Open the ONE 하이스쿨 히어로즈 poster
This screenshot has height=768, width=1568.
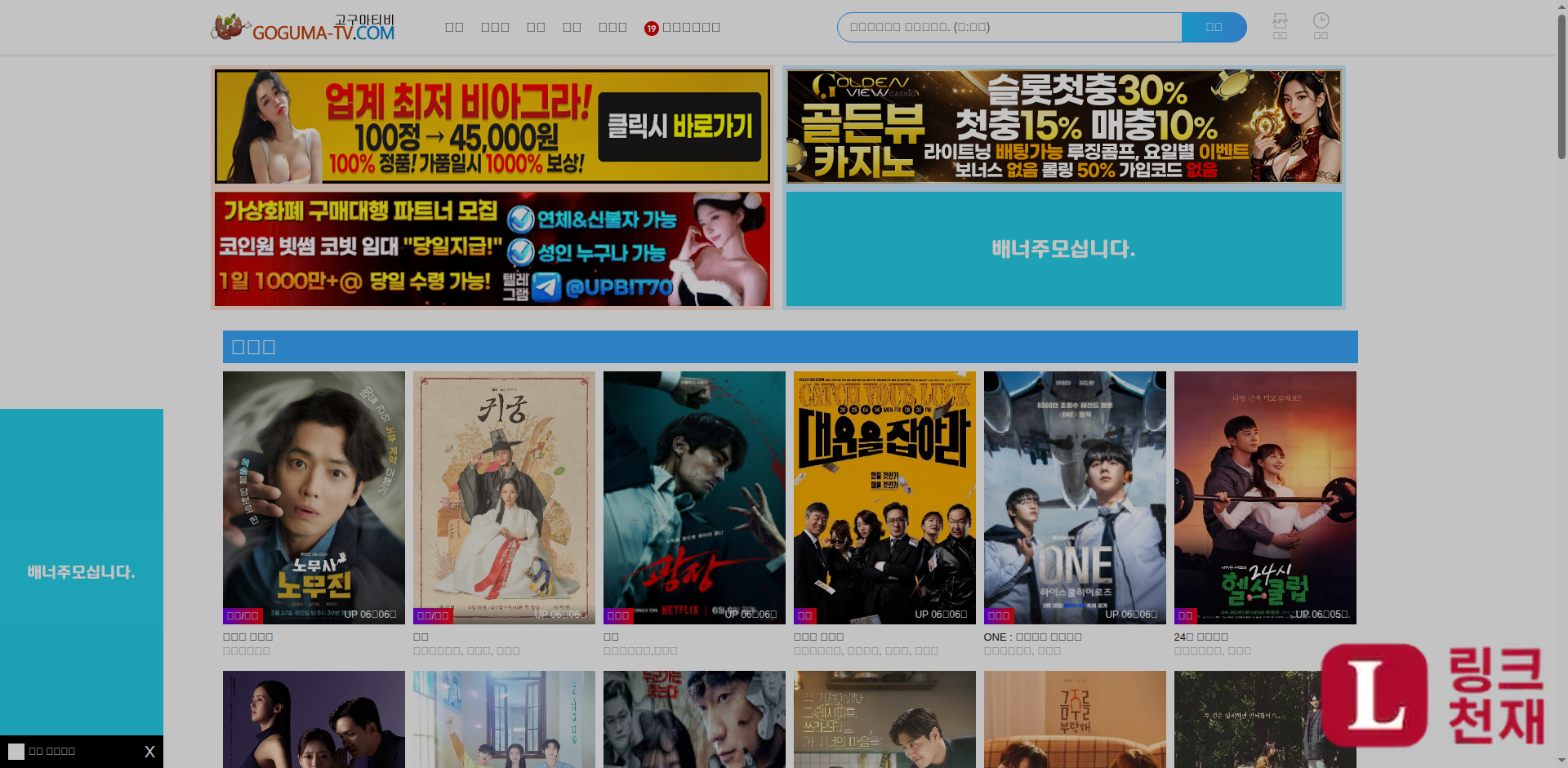click(1075, 497)
